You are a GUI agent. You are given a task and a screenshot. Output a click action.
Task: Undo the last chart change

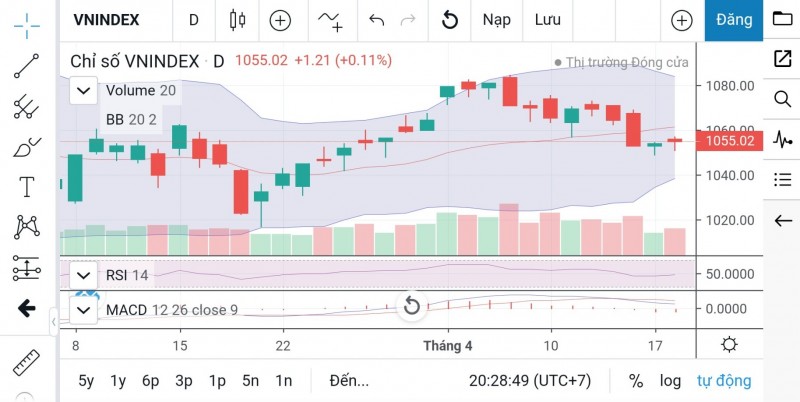coord(376,20)
